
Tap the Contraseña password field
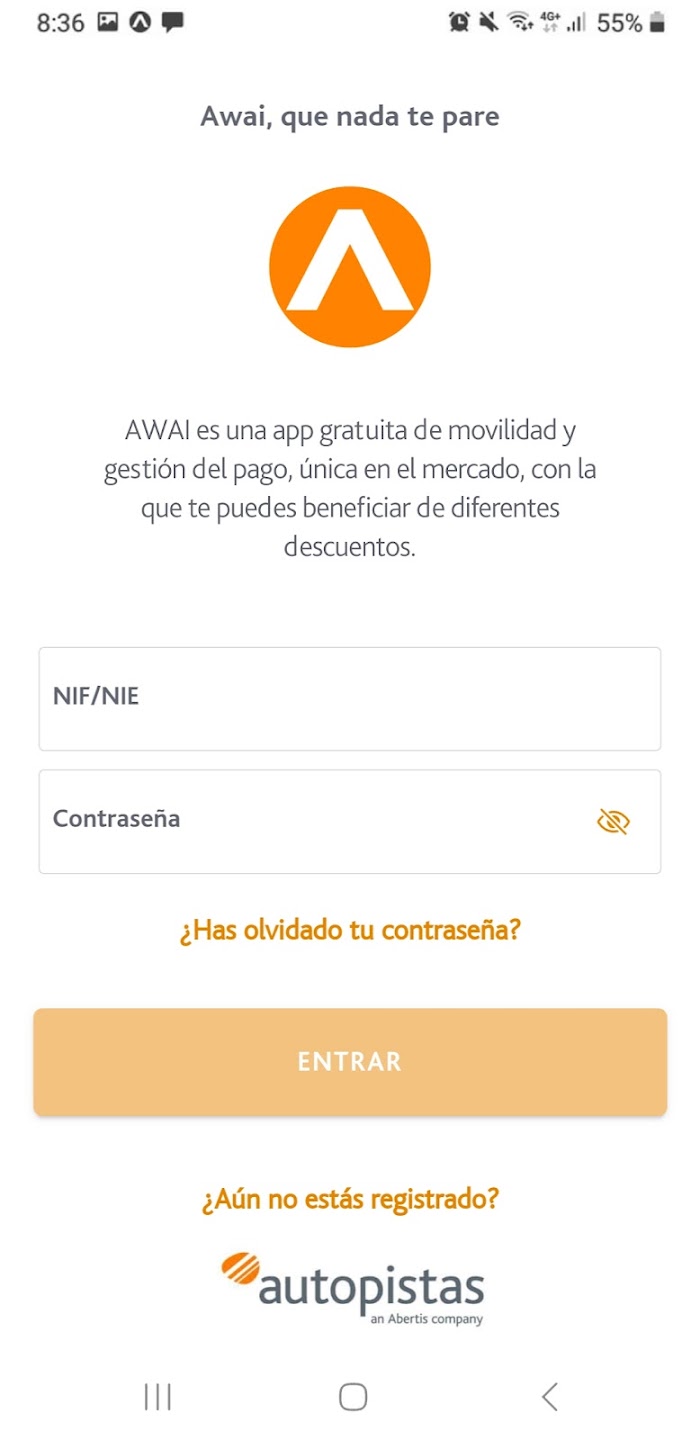coord(350,821)
